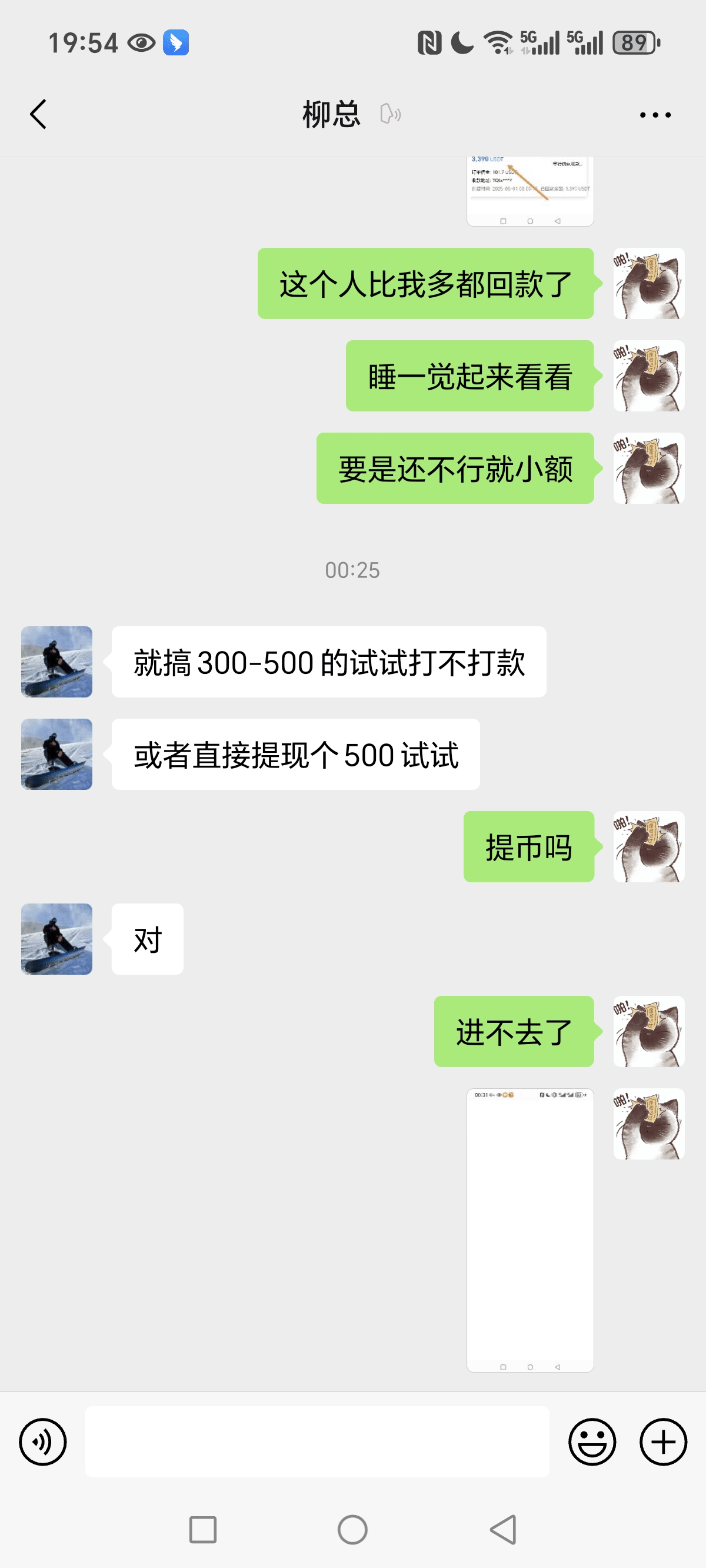Open my profile from the 提币吗 avatar

tap(649, 846)
